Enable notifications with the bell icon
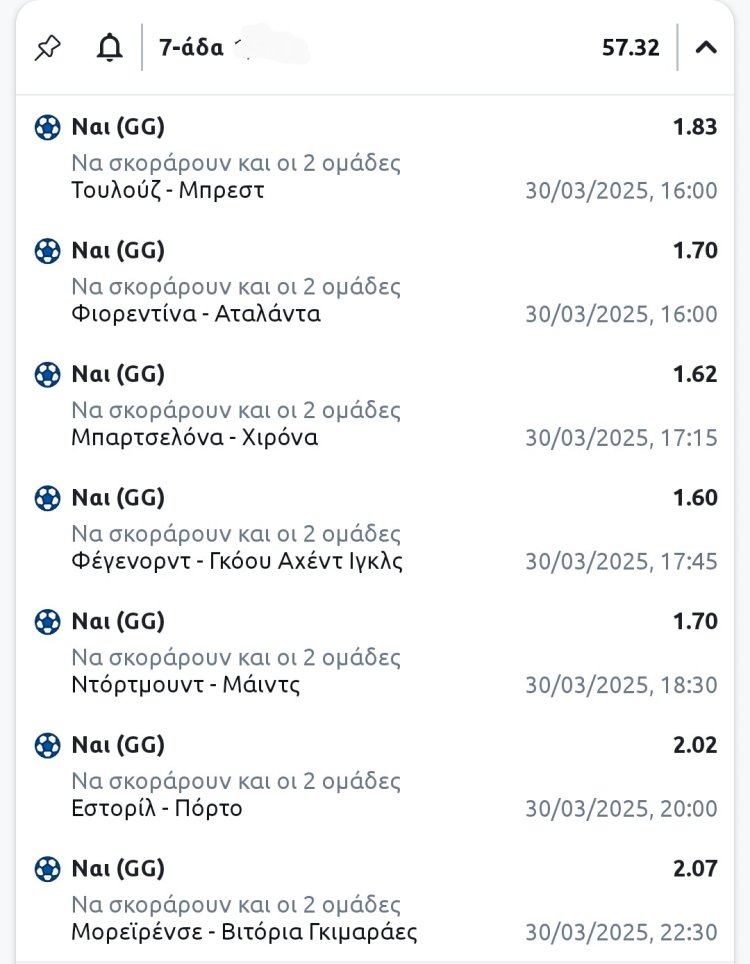 pyautogui.click(x=109, y=47)
